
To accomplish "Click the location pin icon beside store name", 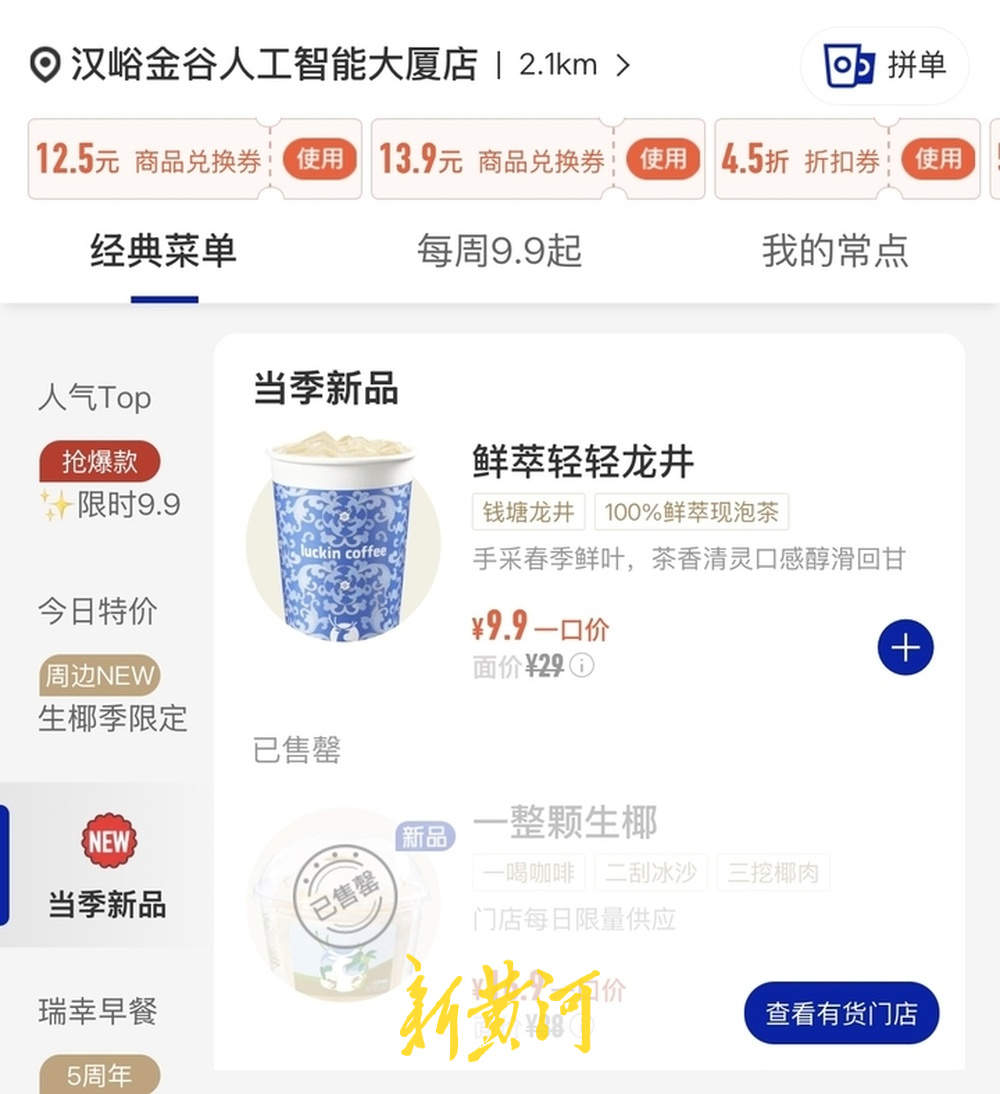I will 42,64.
